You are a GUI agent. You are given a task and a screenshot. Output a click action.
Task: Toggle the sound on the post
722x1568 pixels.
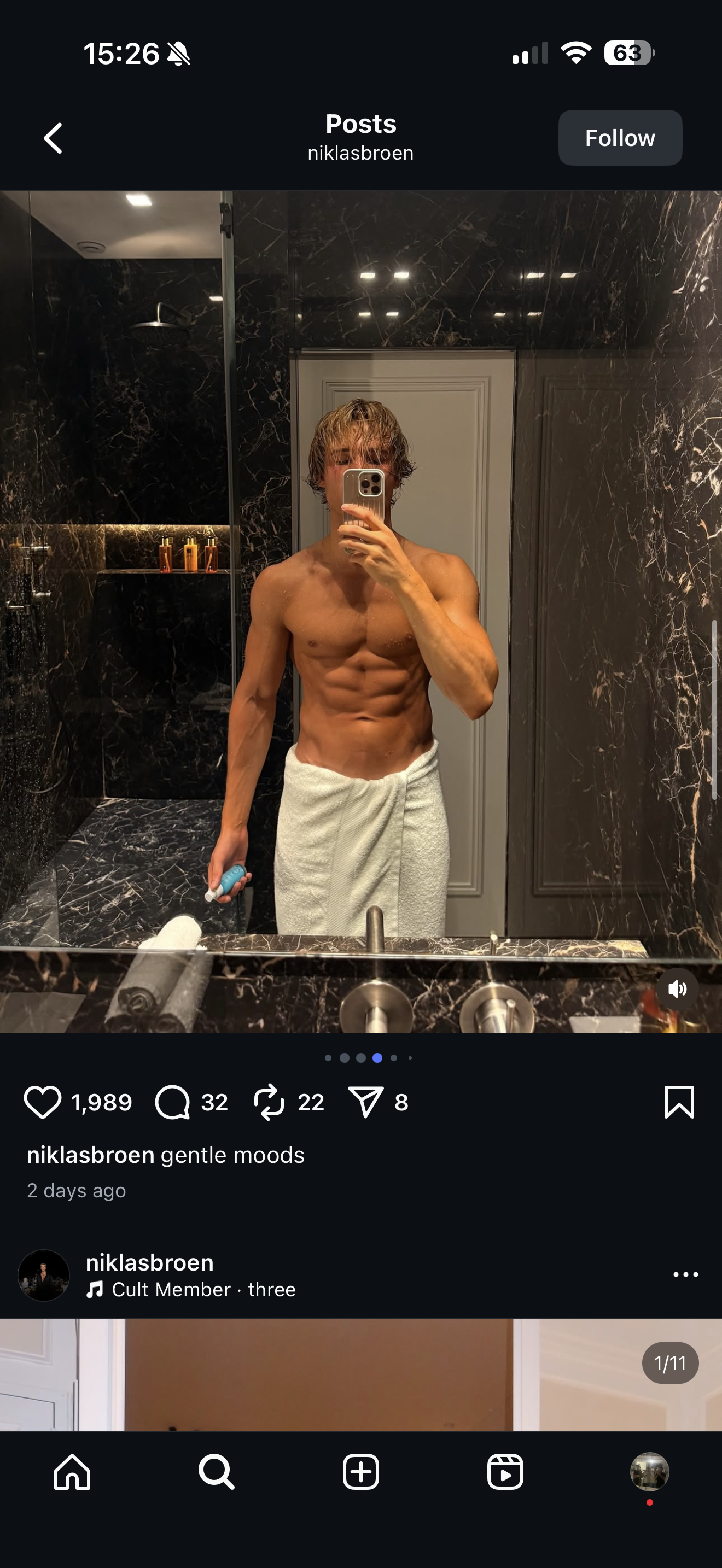pyautogui.click(x=678, y=989)
